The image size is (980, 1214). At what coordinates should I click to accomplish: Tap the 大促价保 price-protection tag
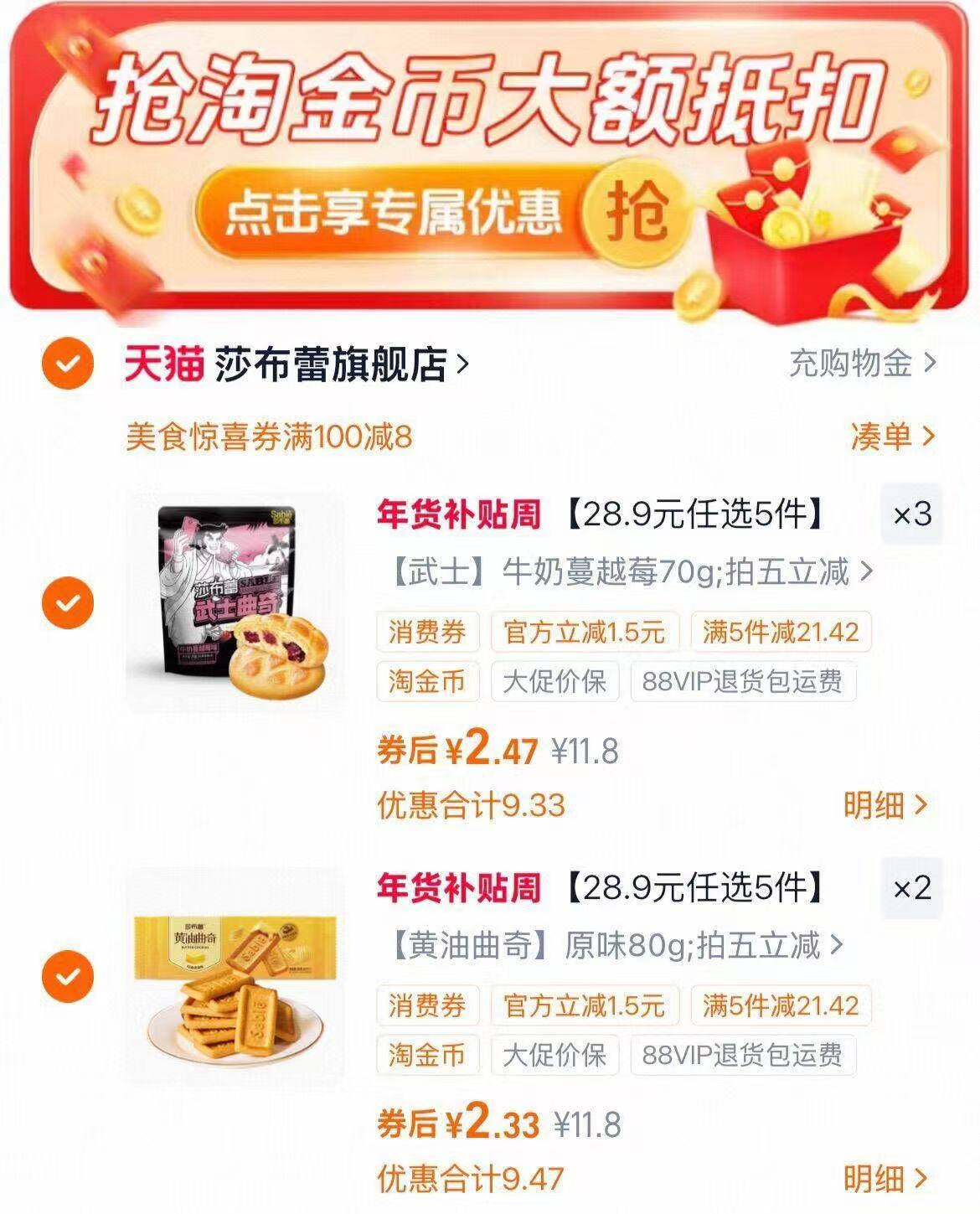[556, 684]
